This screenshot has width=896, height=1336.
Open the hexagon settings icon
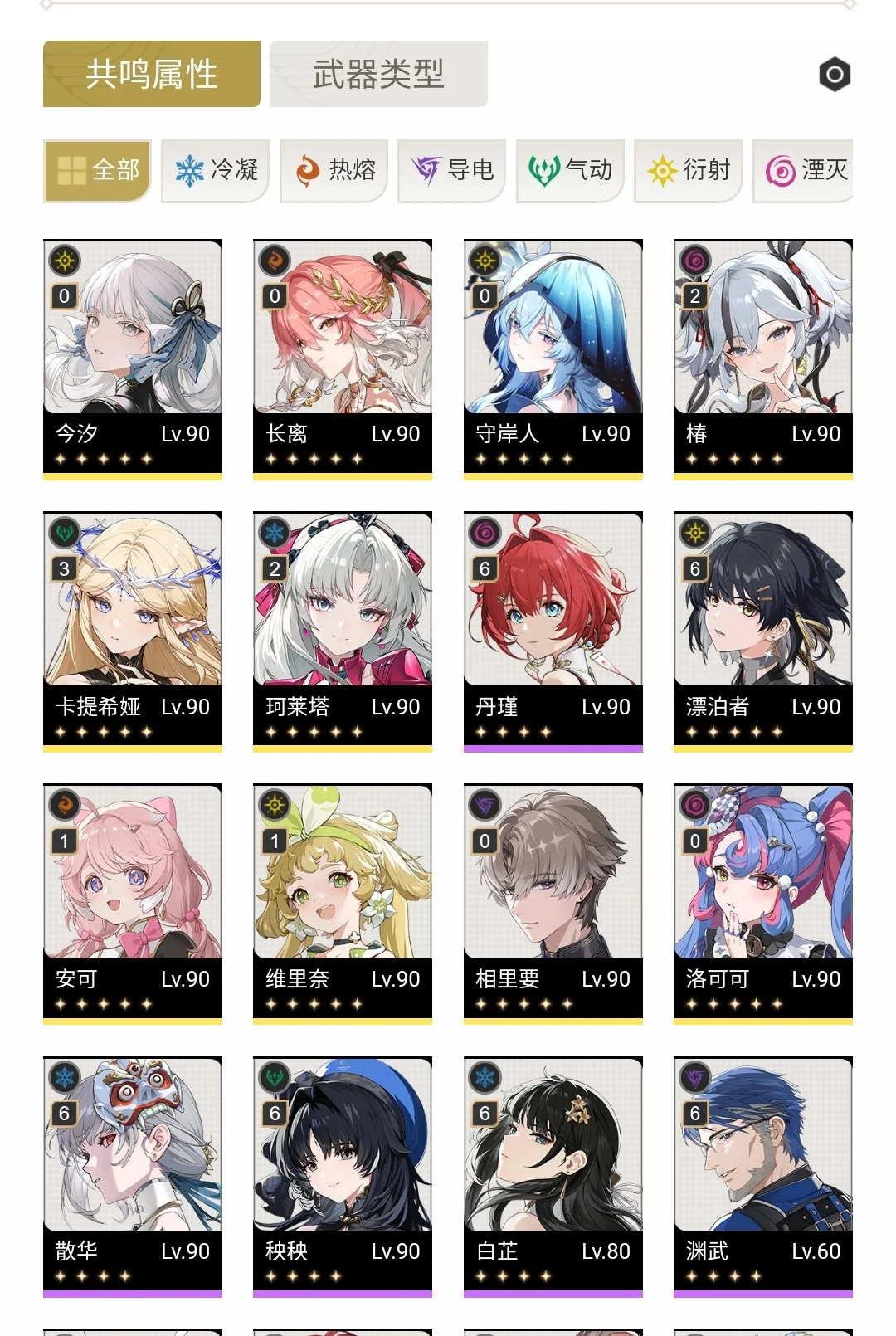(x=835, y=75)
